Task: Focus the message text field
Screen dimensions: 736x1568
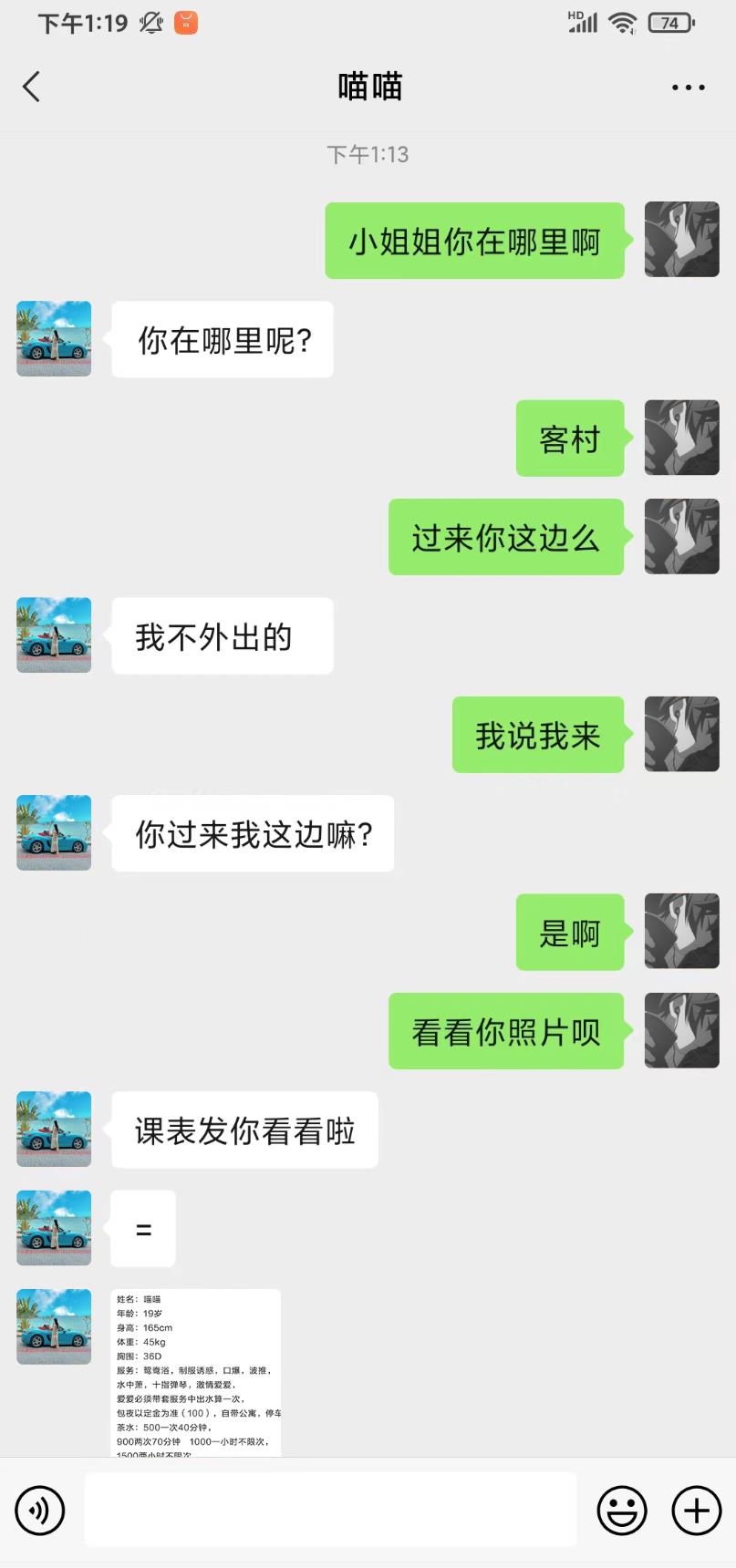Action: (x=330, y=1510)
